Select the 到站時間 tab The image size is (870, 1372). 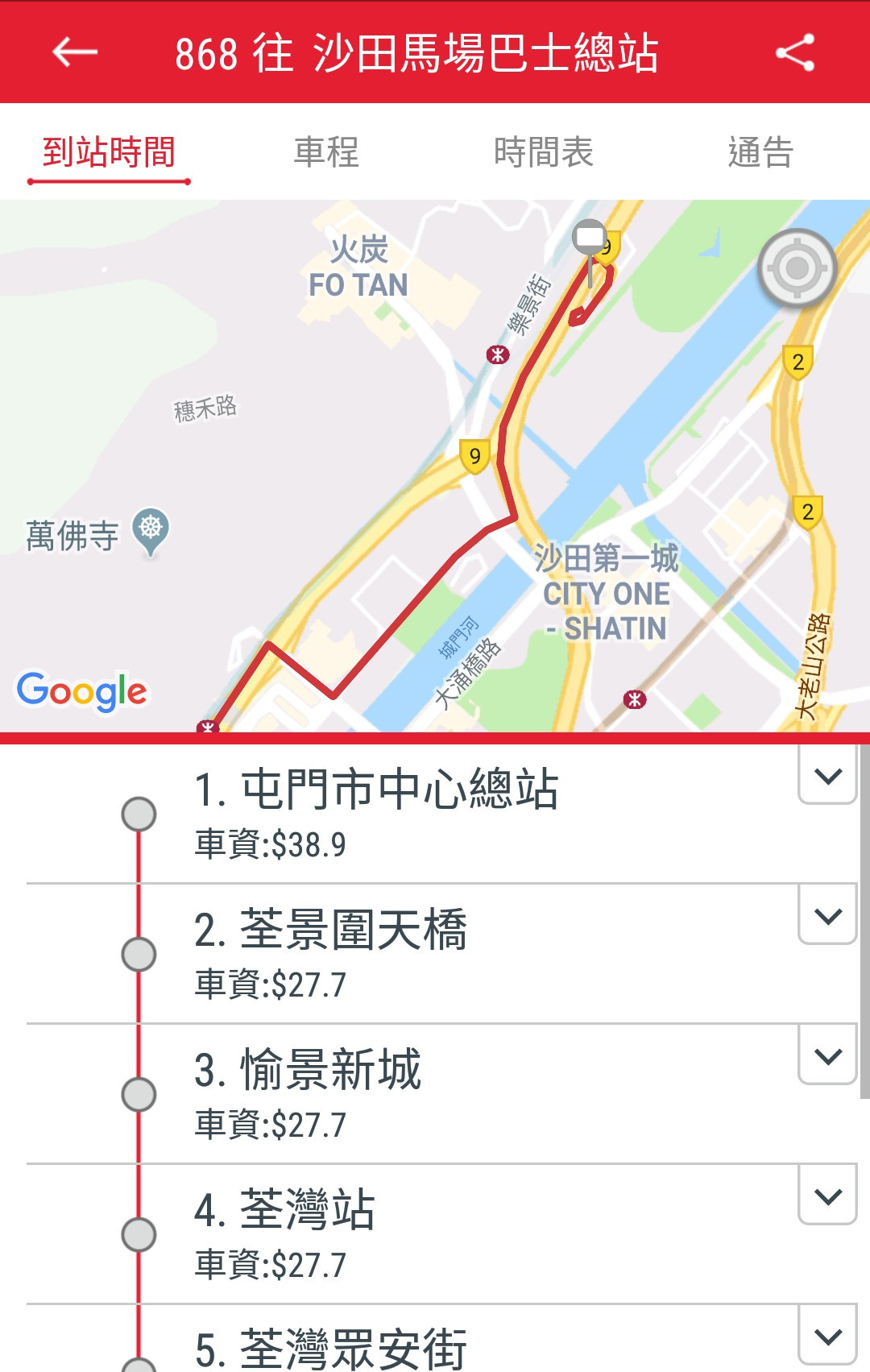(109, 152)
